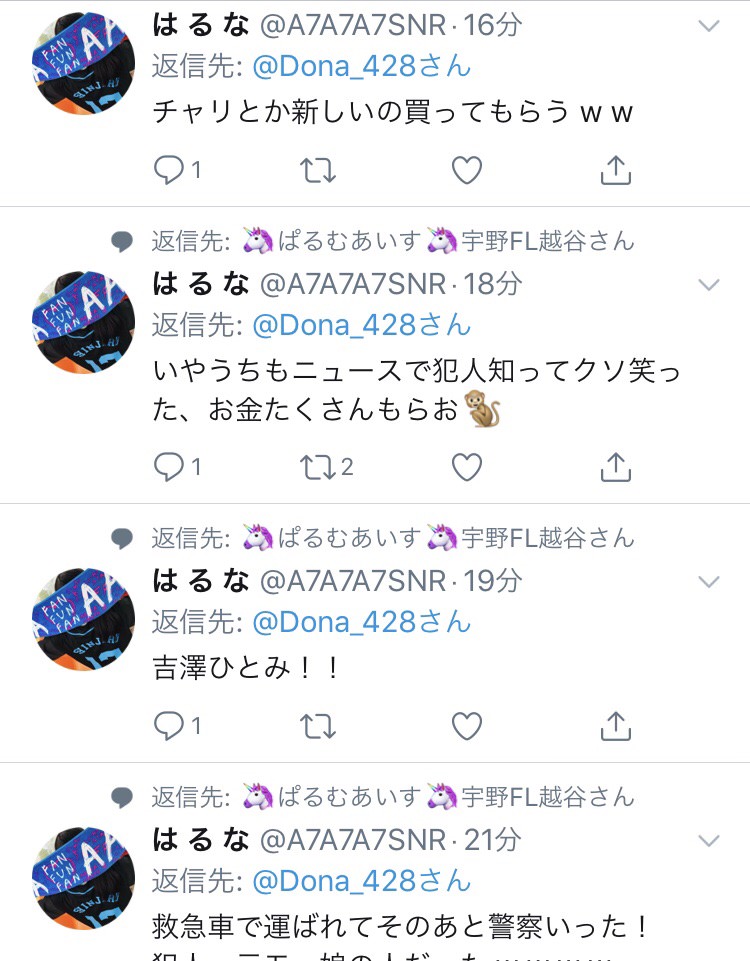The height and width of the screenshot is (961, 750).
Task: Retweet the いやうちもニュースで tweet
Action: 318,466
